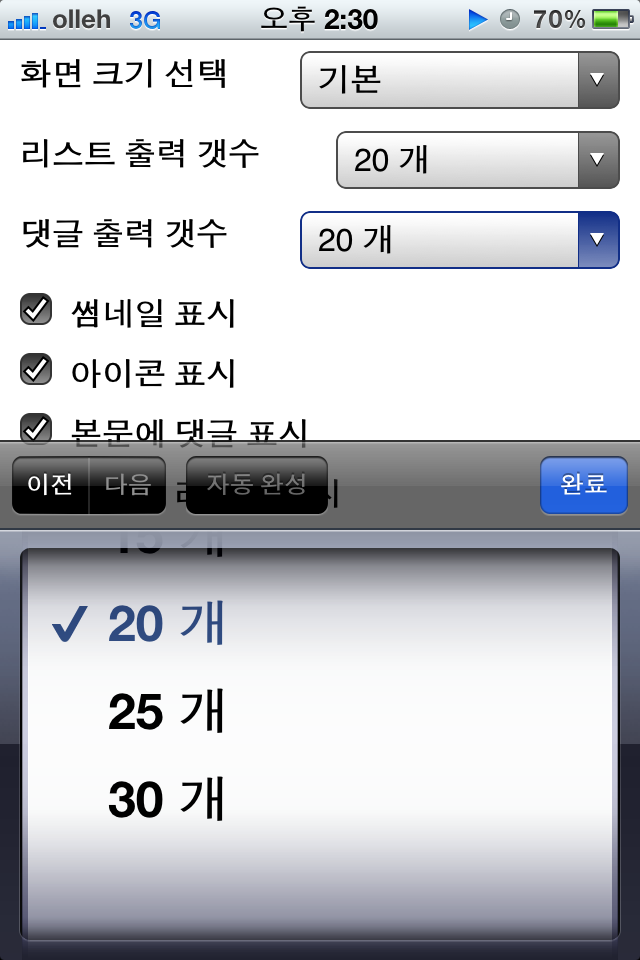The width and height of the screenshot is (640, 960).
Task: Go to the previous field with 이전
Action: pyautogui.click(x=50, y=485)
